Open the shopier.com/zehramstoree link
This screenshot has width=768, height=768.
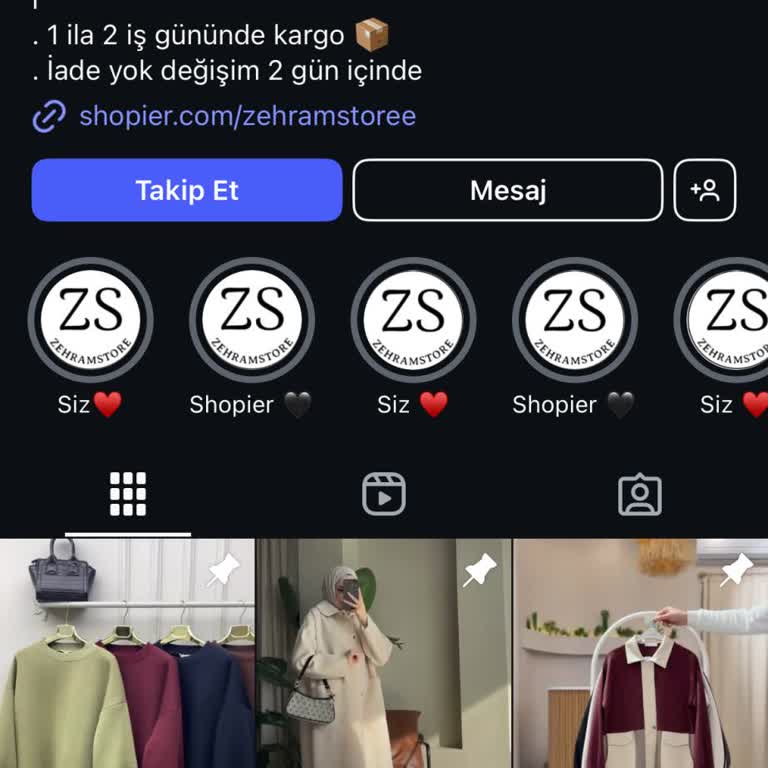tap(246, 116)
